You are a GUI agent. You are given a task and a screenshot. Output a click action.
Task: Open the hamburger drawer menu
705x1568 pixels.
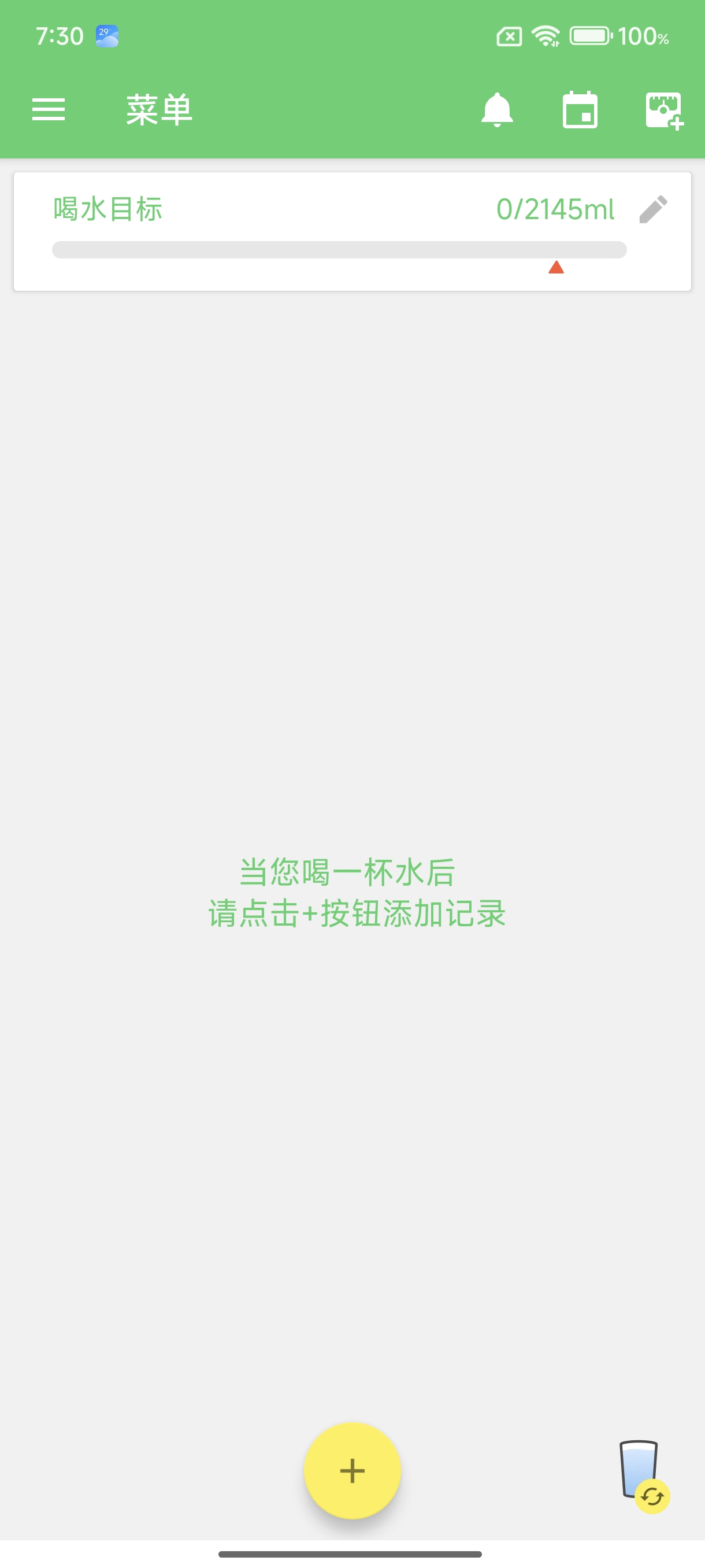point(48,110)
